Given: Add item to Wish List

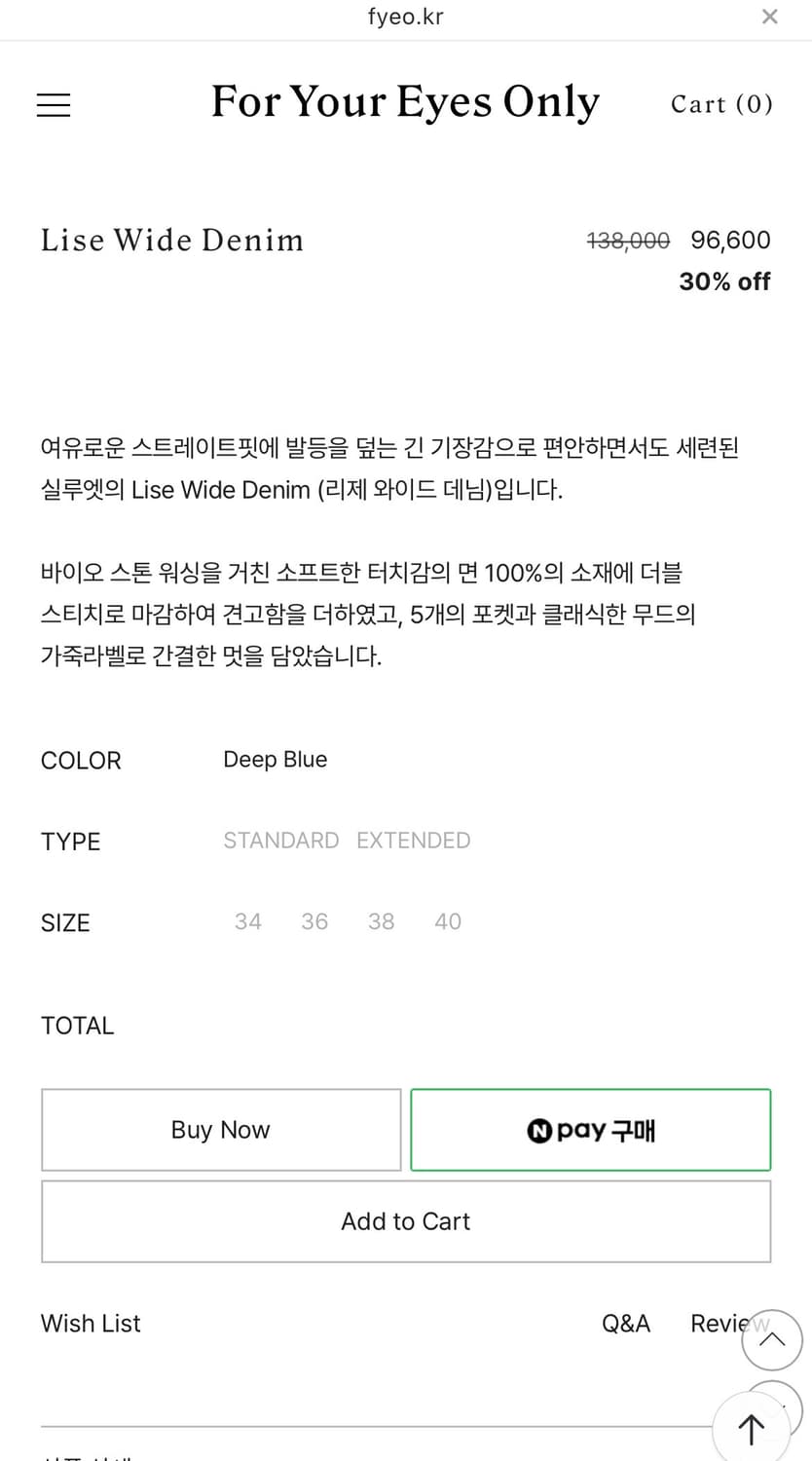Looking at the screenshot, I should coord(90,1323).
